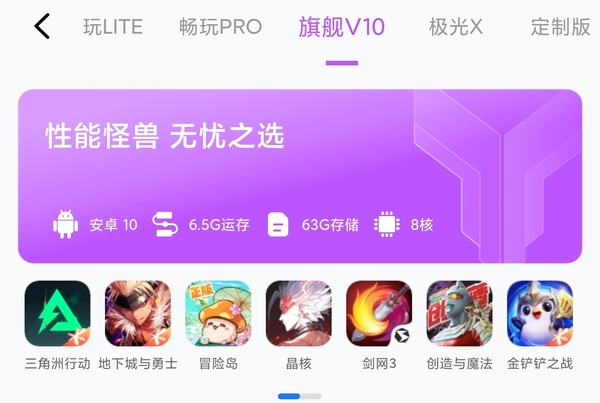This screenshot has height=403, width=600.
Task: Go back using the top arrow
Action: pyautogui.click(x=41, y=27)
